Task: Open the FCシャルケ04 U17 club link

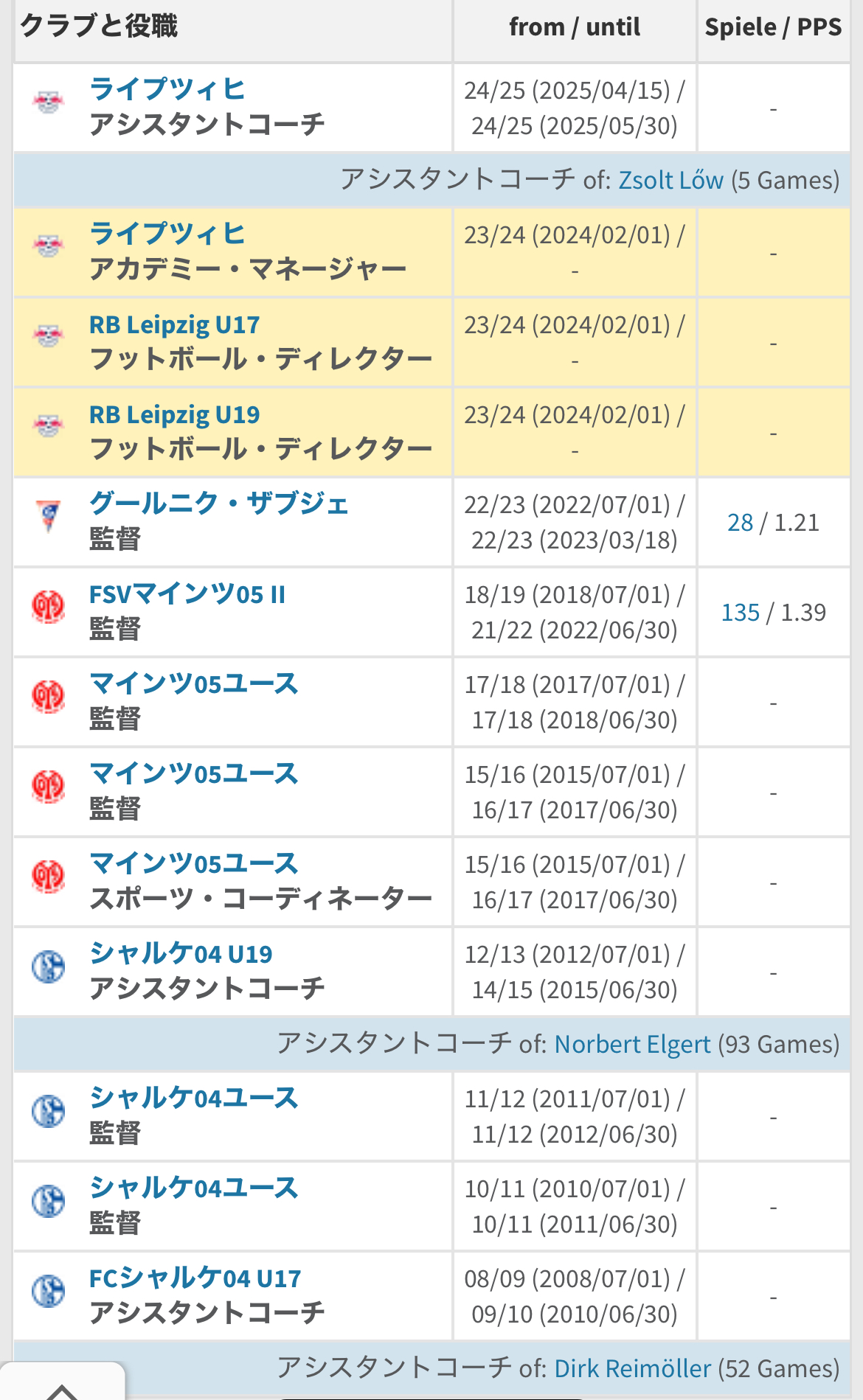Action: pos(195,1278)
